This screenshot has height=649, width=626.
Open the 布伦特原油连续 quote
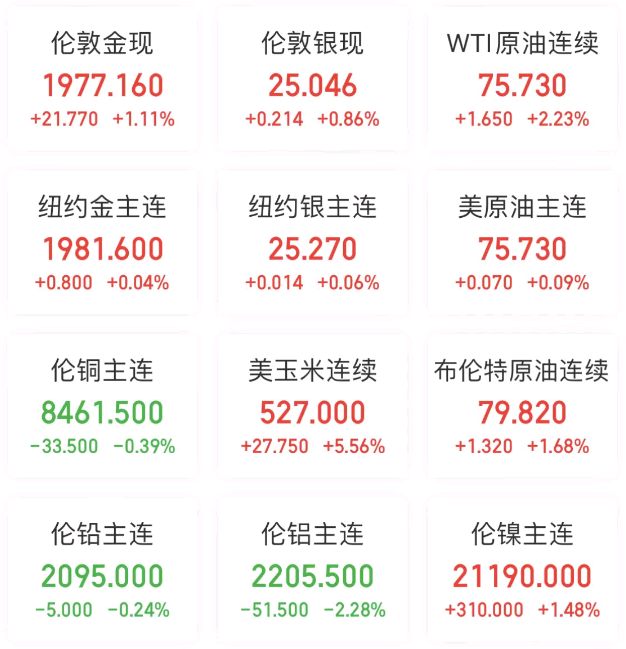522,410
